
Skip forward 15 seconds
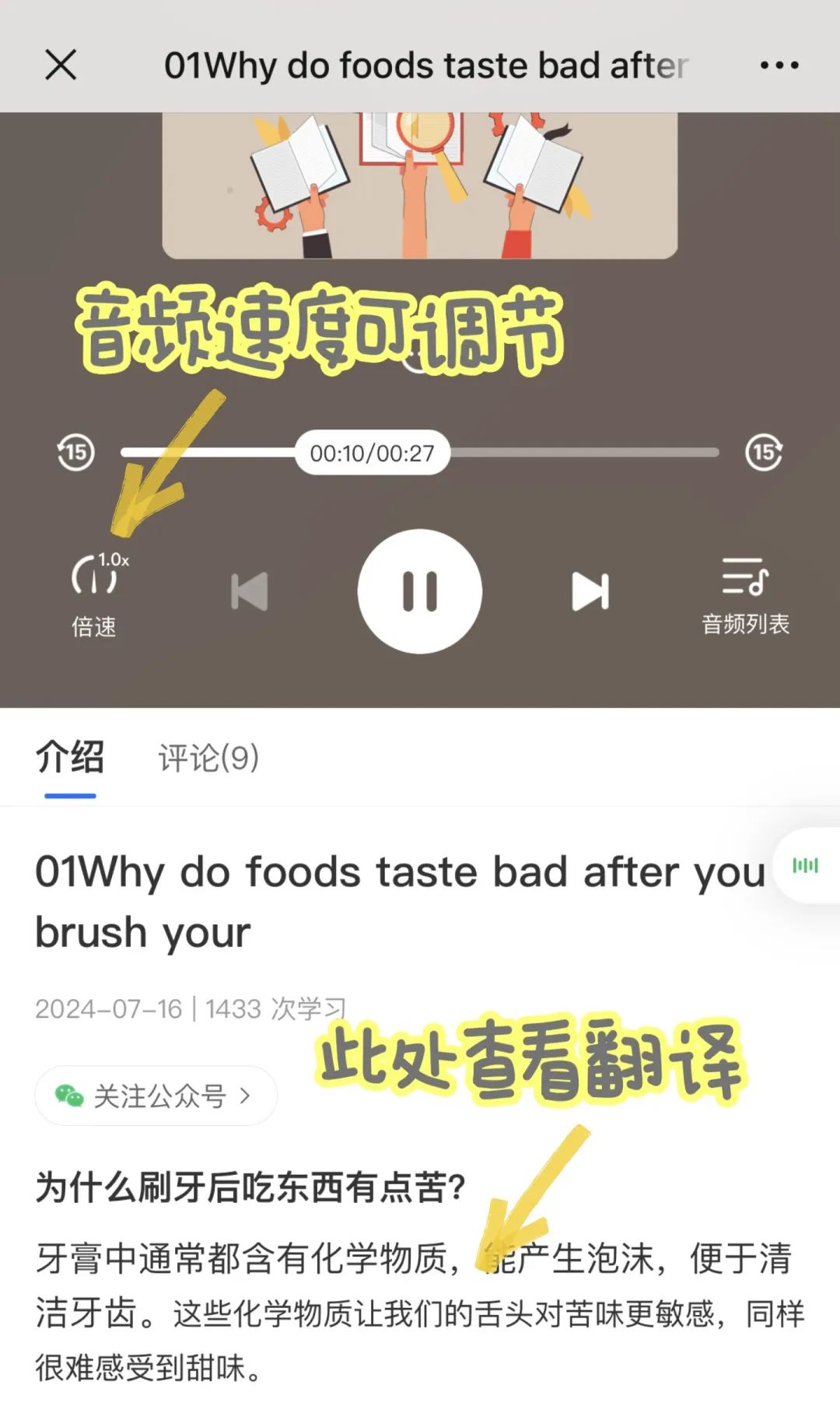764,452
